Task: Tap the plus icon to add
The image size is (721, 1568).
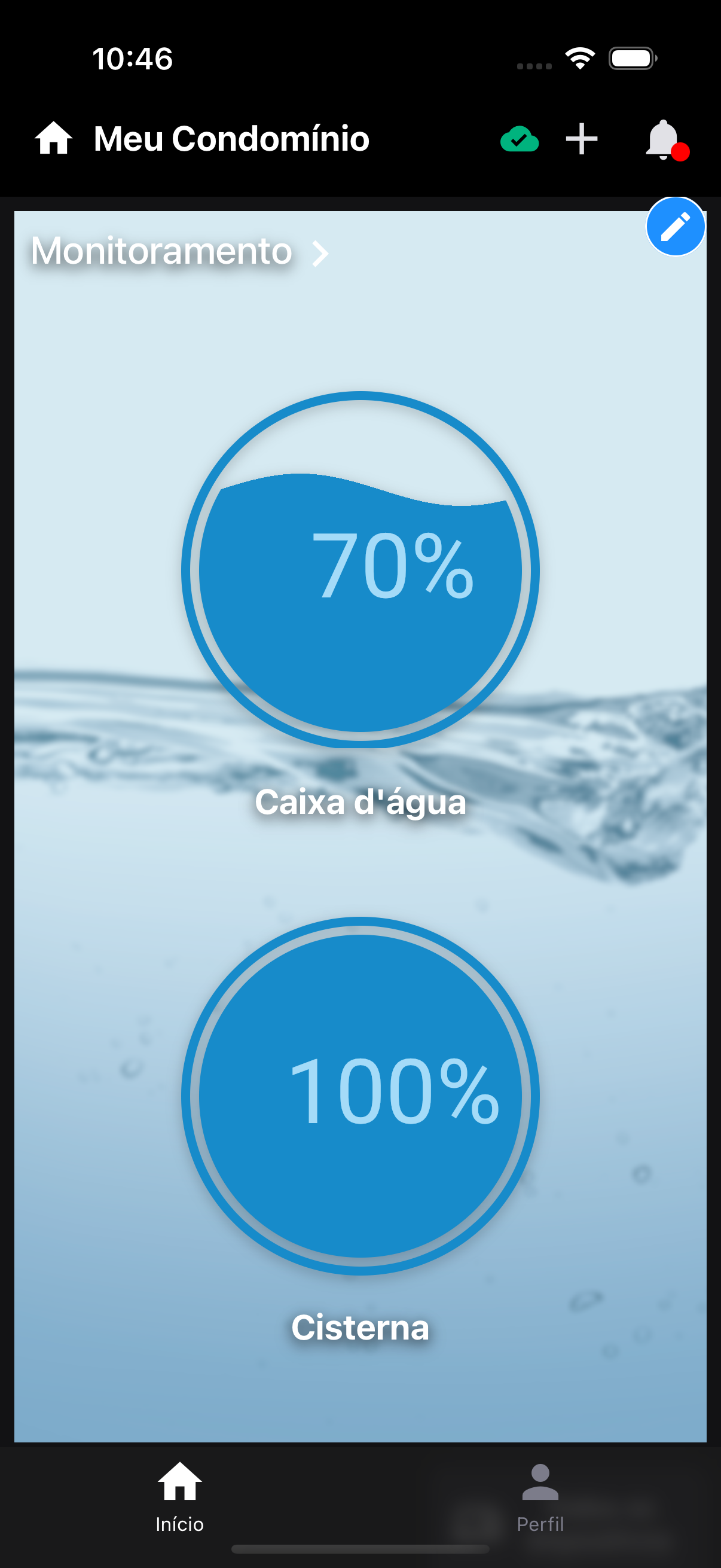Action: click(582, 139)
